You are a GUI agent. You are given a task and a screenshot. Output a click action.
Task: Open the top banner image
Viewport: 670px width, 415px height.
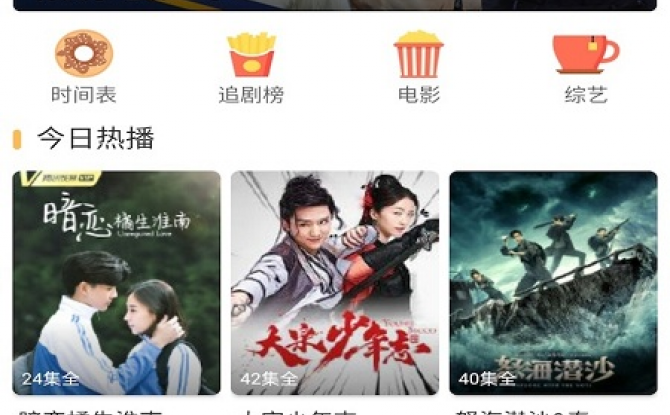[334, 4]
